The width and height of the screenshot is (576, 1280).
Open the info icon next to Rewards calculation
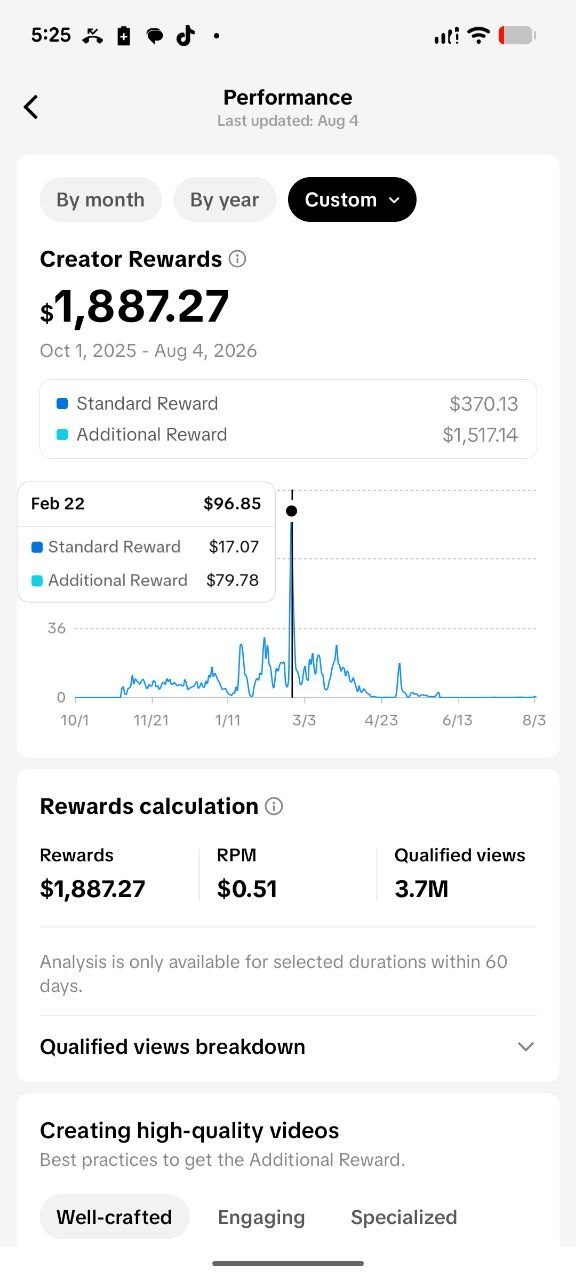point(274,806)
